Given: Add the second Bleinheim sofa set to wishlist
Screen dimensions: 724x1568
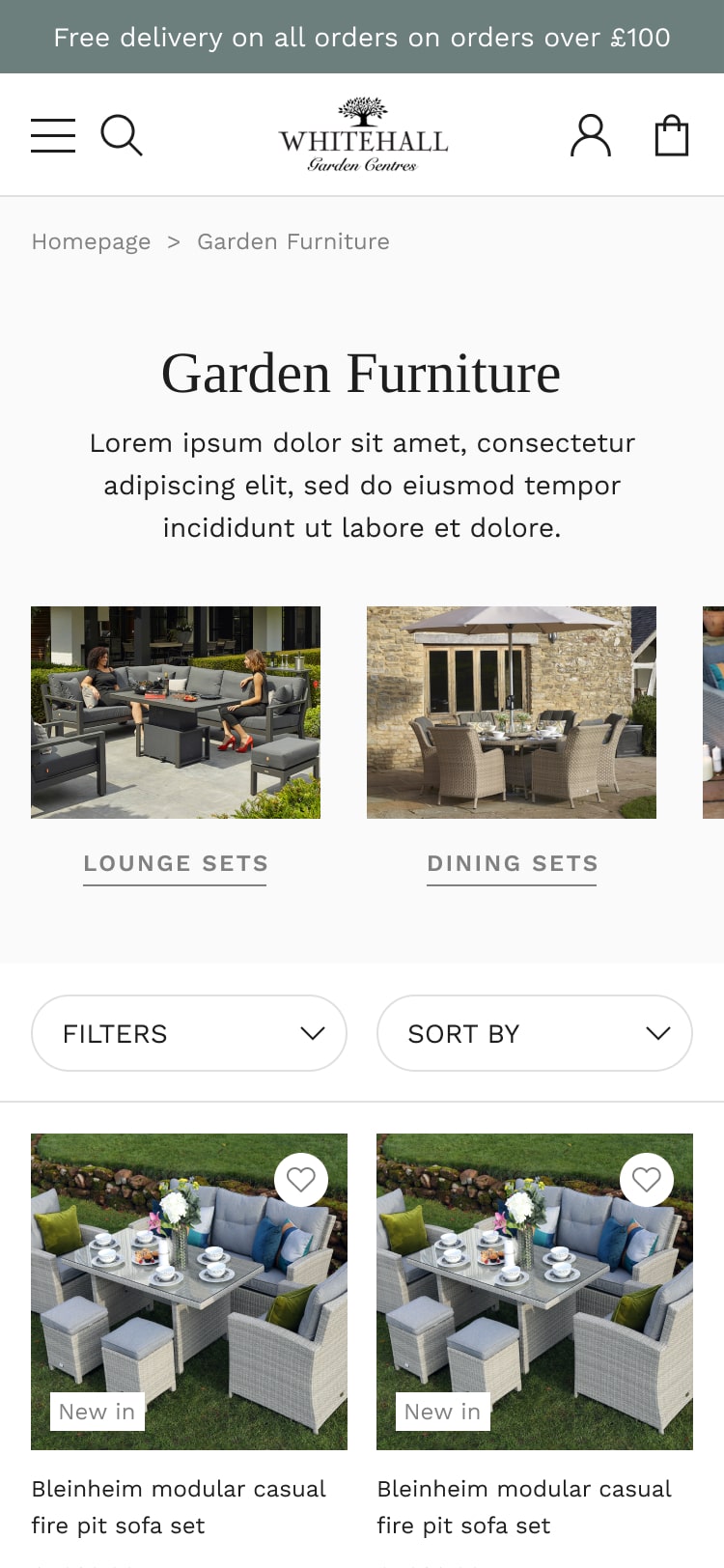Looking at the screenshot, I should 647,1179.
